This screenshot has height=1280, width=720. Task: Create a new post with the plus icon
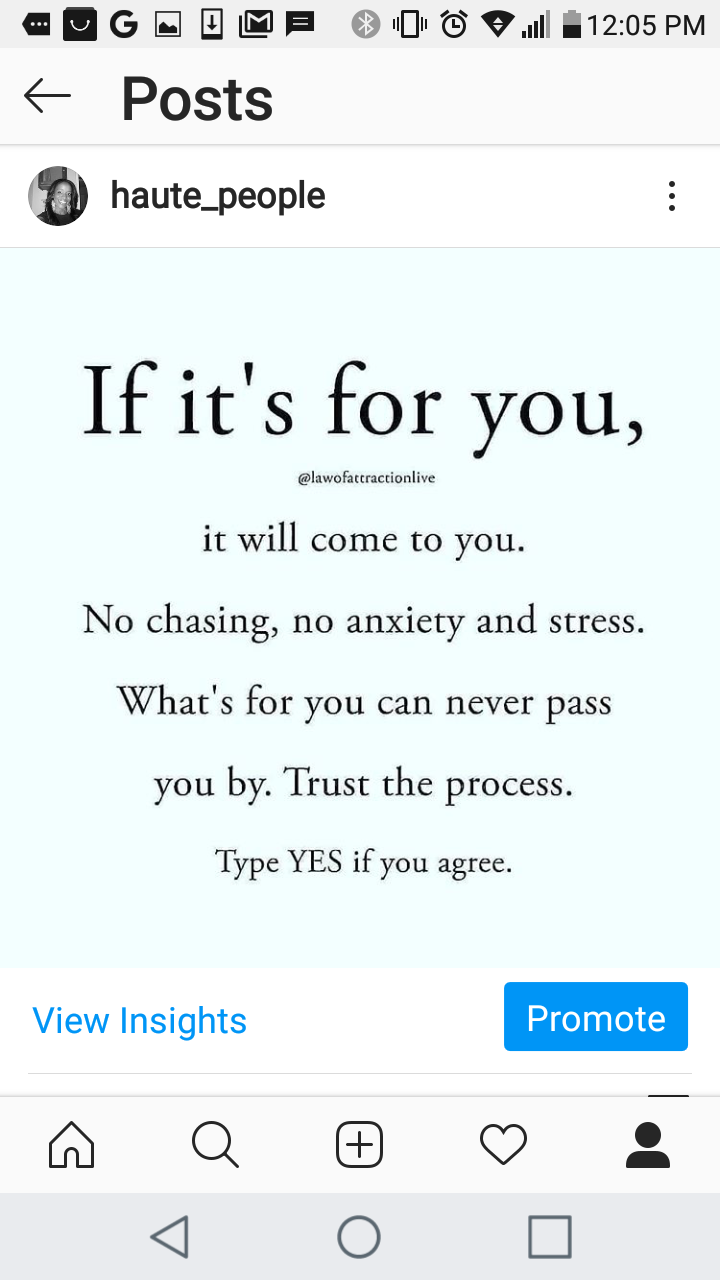coord(360,1144)
